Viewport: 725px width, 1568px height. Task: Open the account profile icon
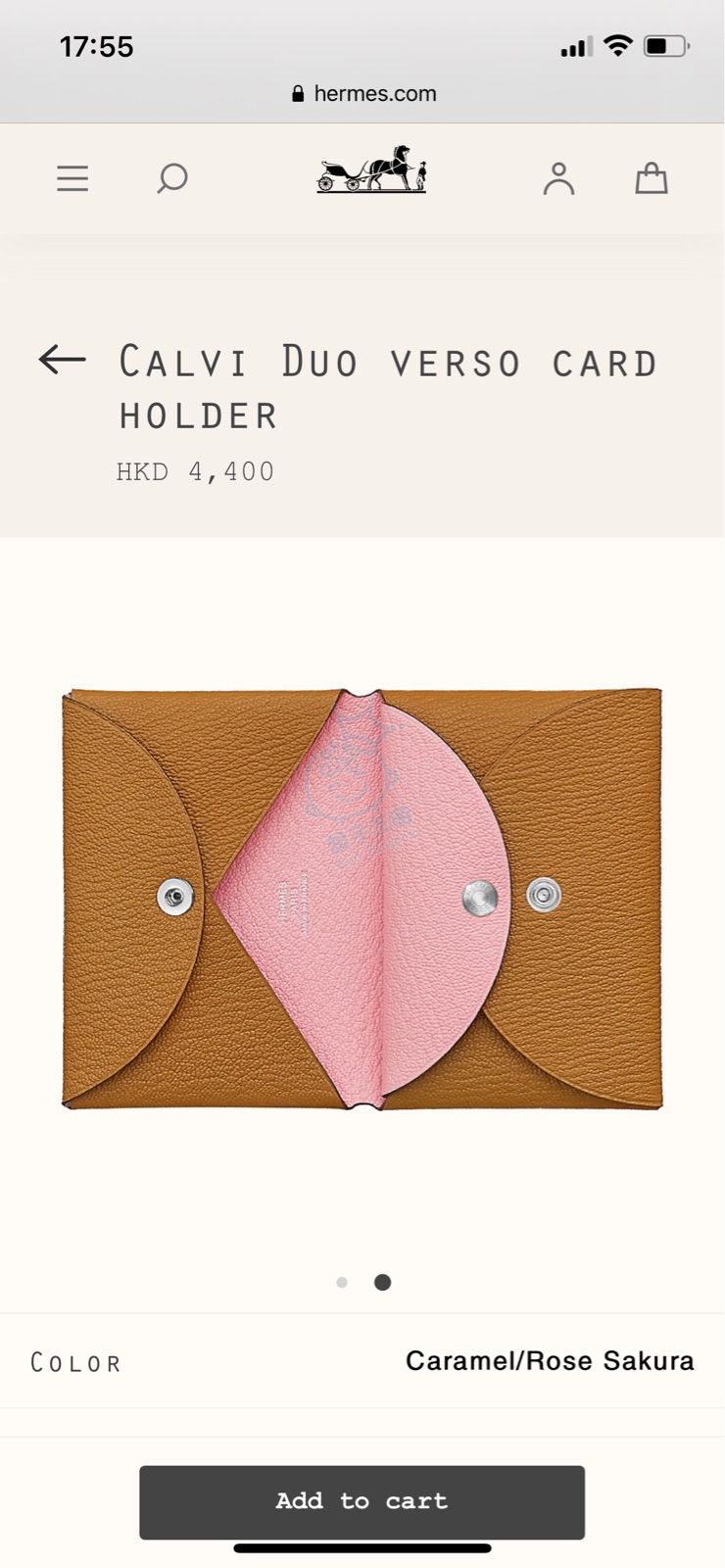point(558,178)
